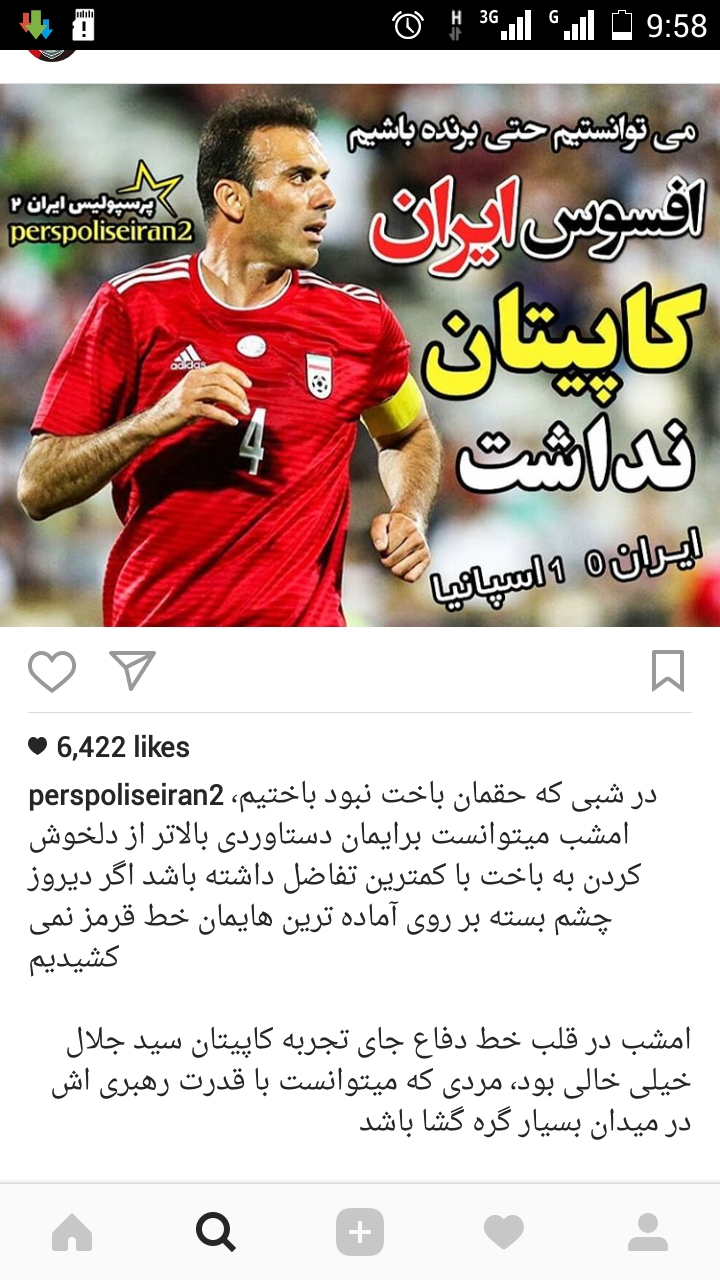The width and height of the screenshot is (720, 1280).
Task: Go to the Home feed tab
Action: click(x=72, y=1233)
